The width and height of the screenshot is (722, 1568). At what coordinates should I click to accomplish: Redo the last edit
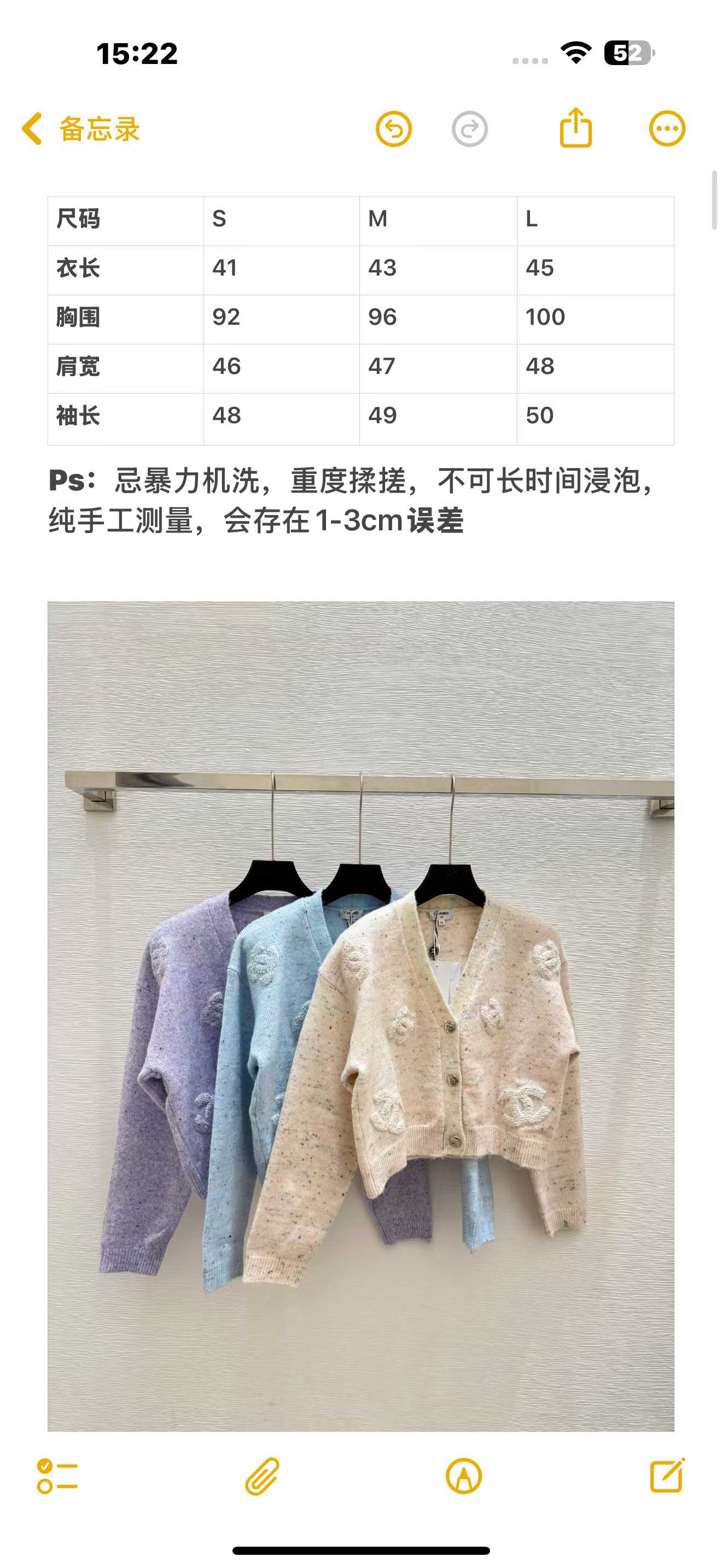(469, 129)
